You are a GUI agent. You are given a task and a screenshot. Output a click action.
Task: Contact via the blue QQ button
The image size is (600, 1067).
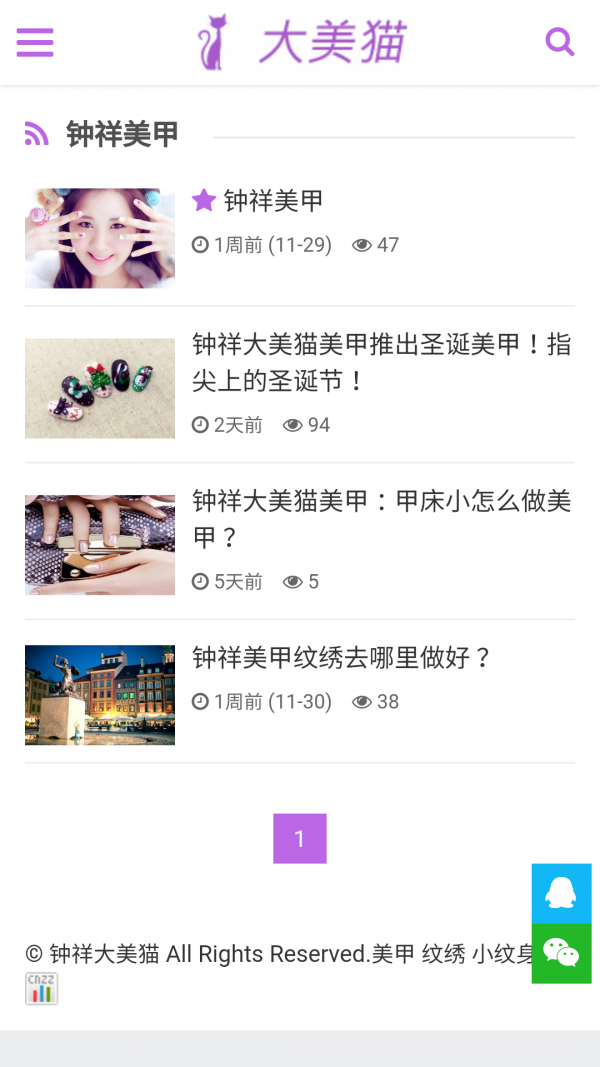point(561,893)
